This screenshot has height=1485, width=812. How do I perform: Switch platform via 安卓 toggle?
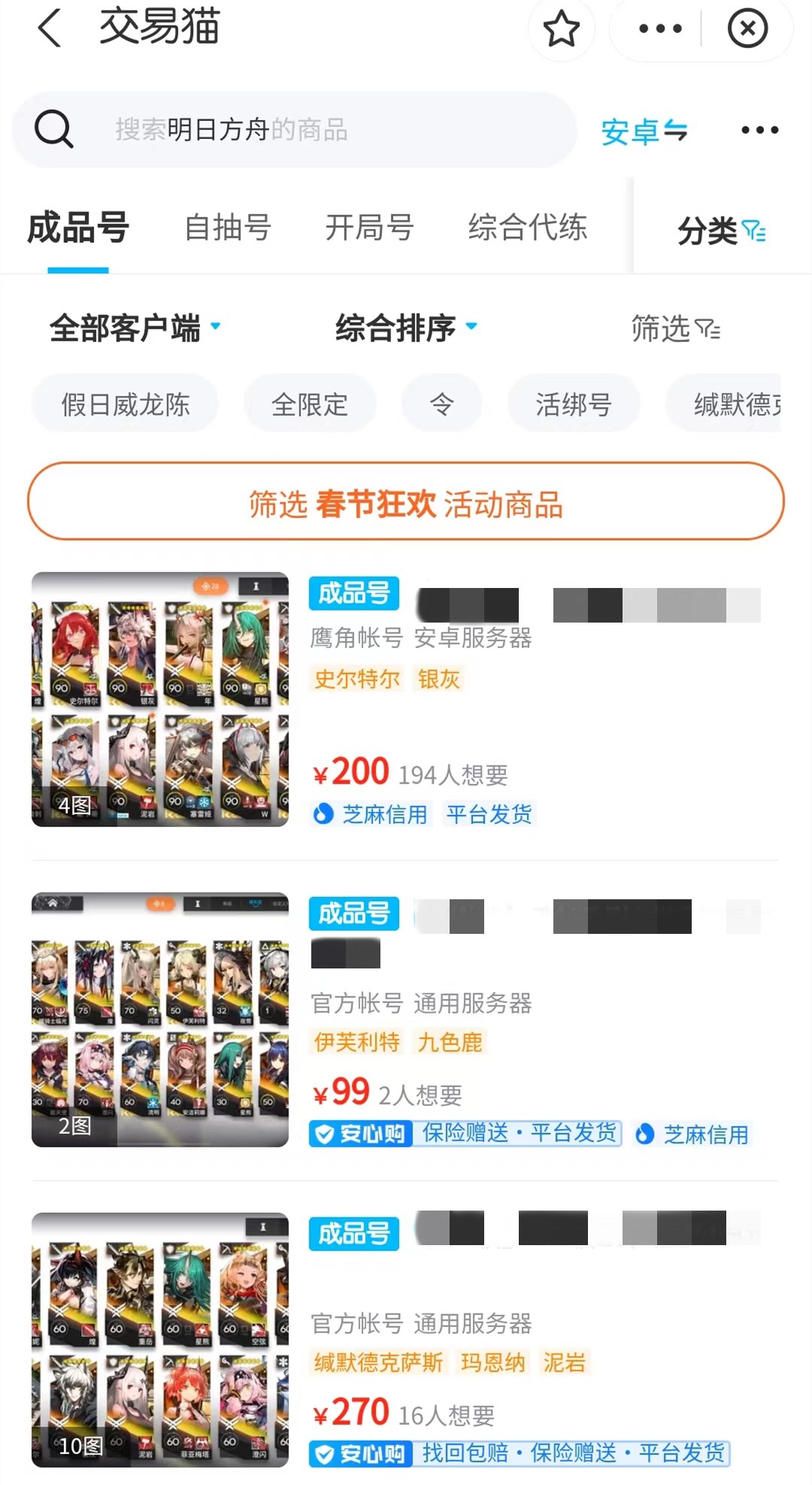click(644, 132)
